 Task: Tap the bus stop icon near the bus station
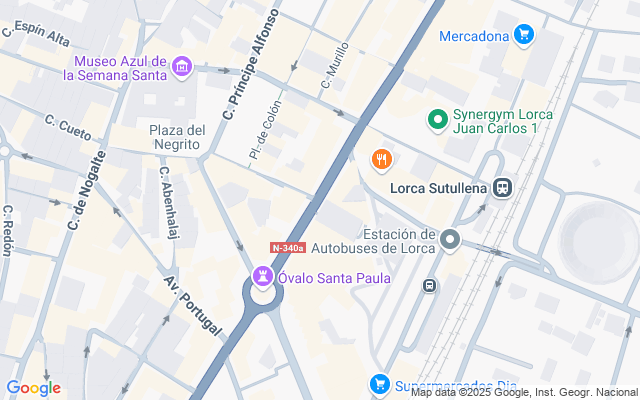tap(430, 285)
